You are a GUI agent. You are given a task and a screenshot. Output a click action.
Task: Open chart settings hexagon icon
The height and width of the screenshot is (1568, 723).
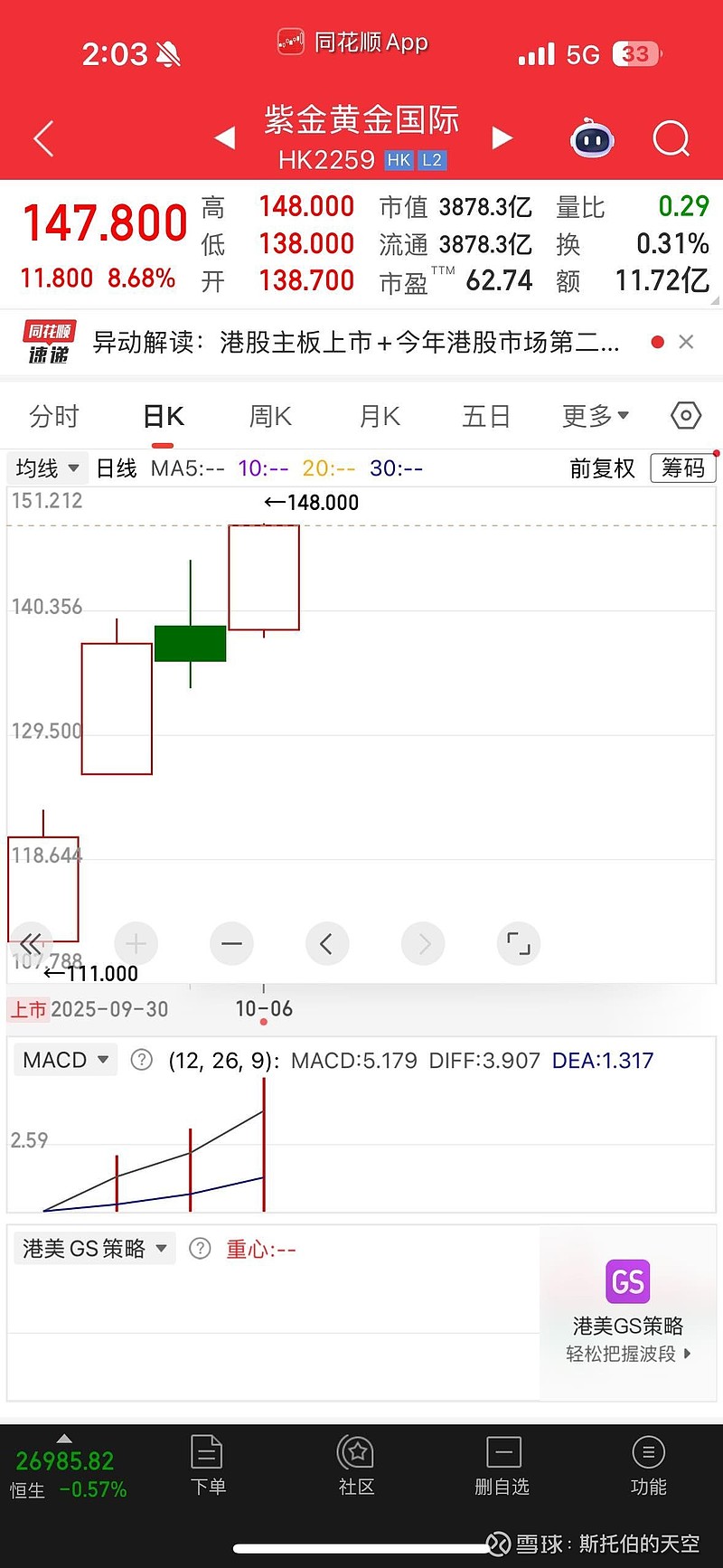686,416
